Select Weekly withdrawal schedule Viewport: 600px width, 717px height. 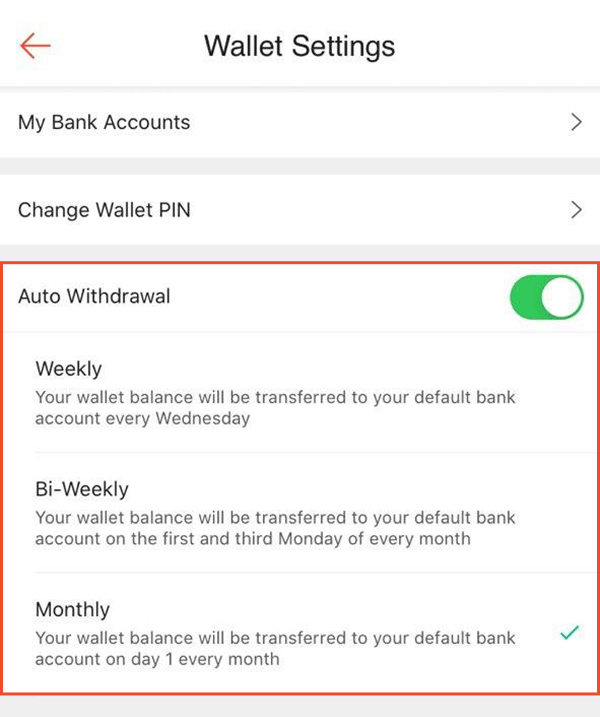pyautogui.click(x=290, y=393)
